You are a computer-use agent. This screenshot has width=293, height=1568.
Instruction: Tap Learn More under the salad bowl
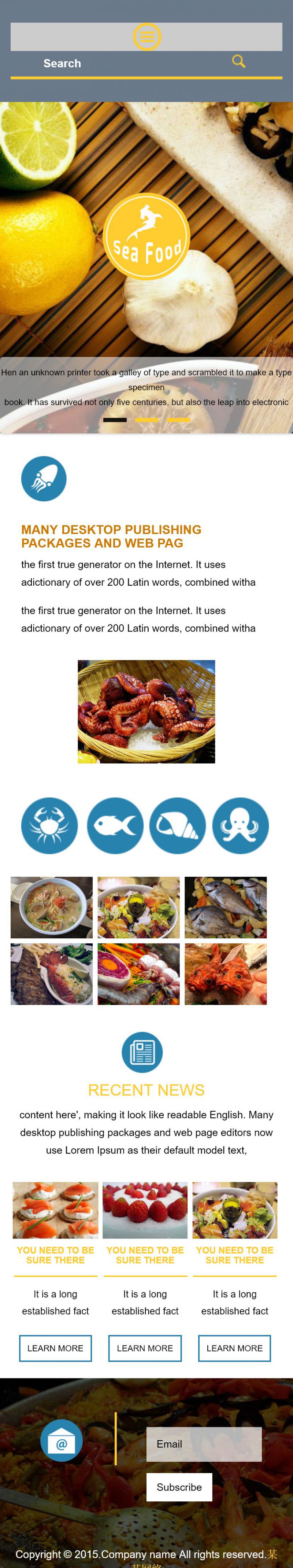click(235, 1348)
